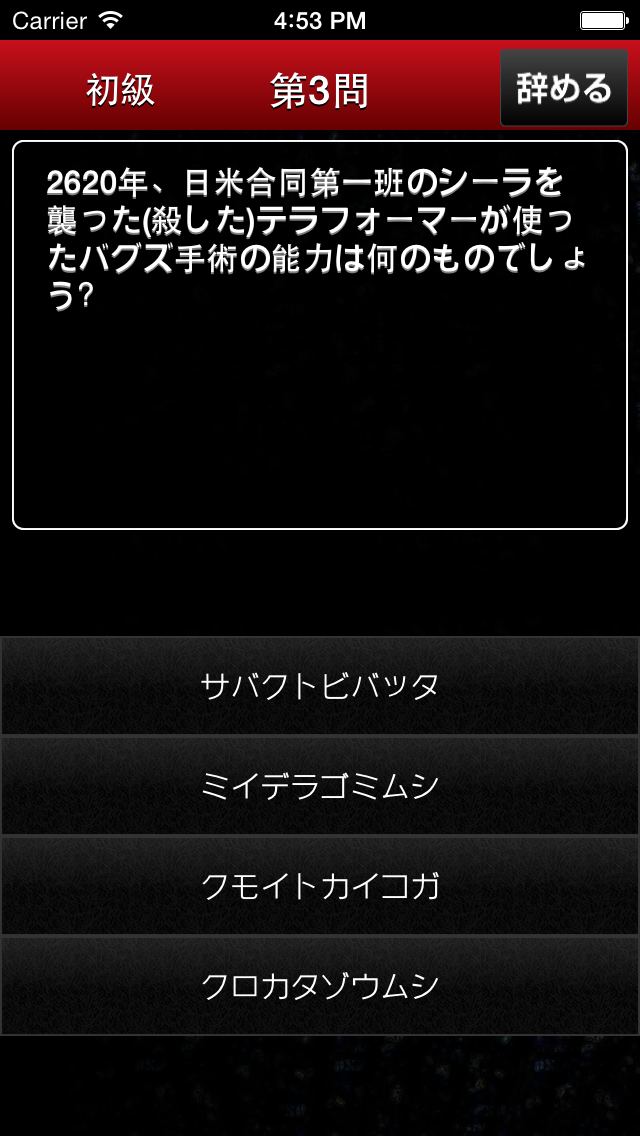Pick クモイトカイコガ as the answer

click(x=320, y=886)
